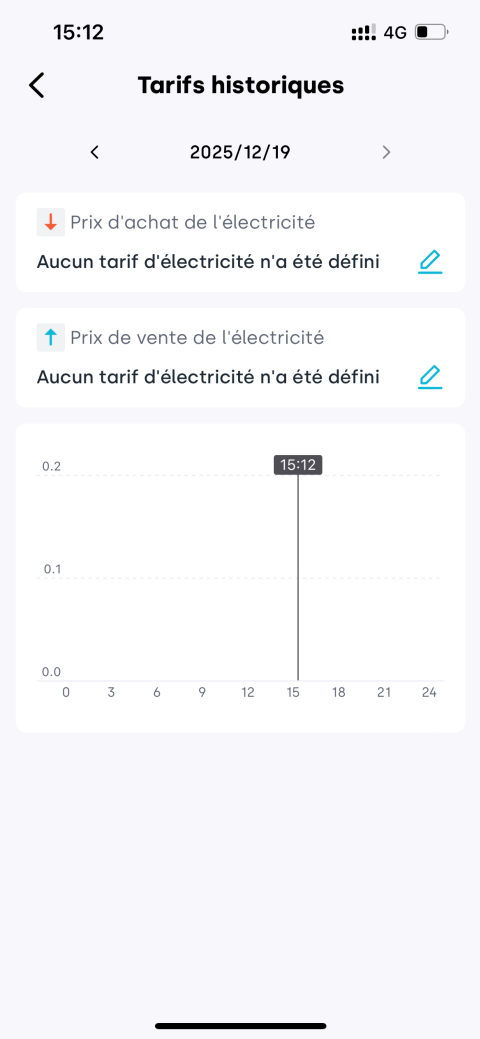
Task: Open the date picker for 2025/12/19
Action: (240, 152)
